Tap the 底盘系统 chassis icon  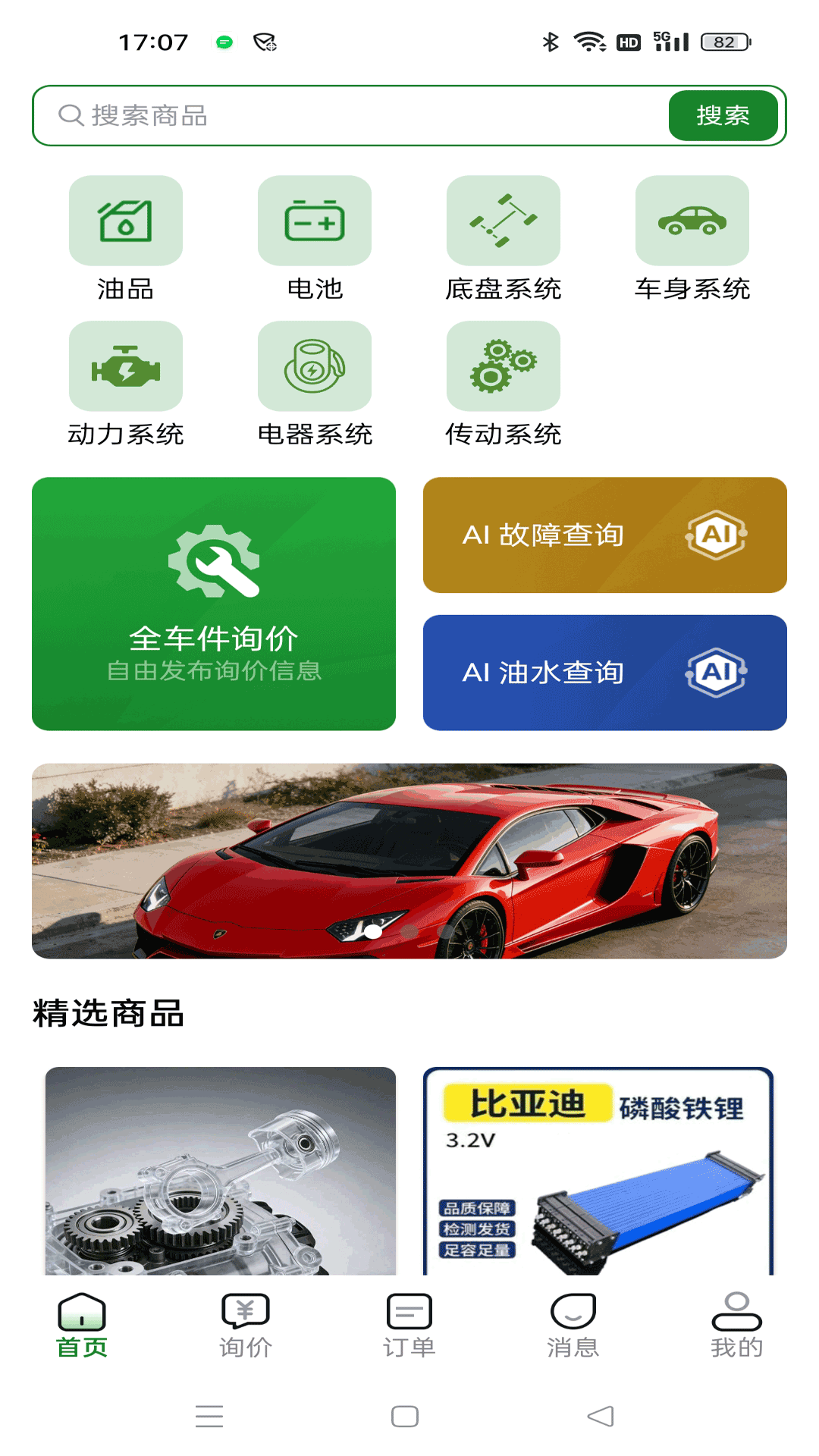tap(504, 221)
